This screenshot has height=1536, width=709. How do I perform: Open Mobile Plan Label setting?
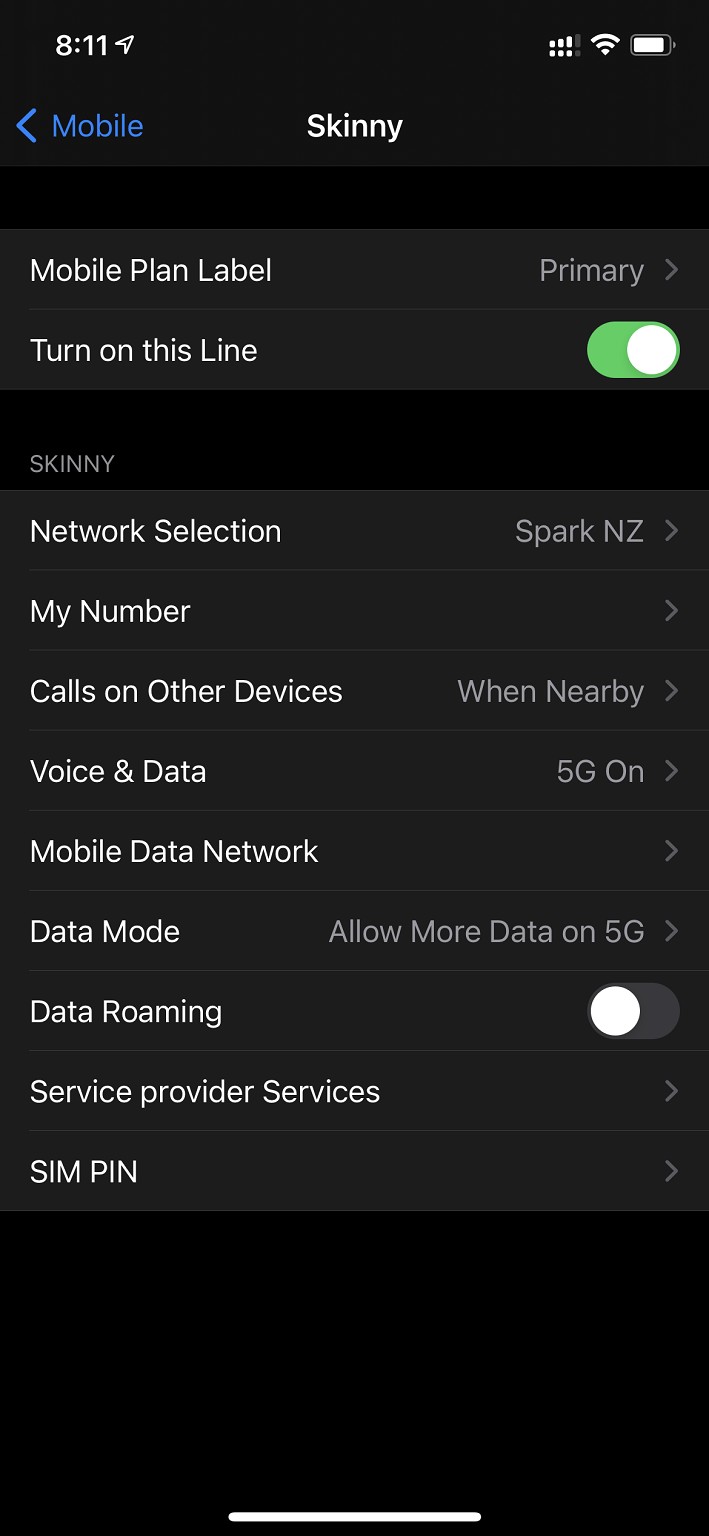(x=354, y=270)
